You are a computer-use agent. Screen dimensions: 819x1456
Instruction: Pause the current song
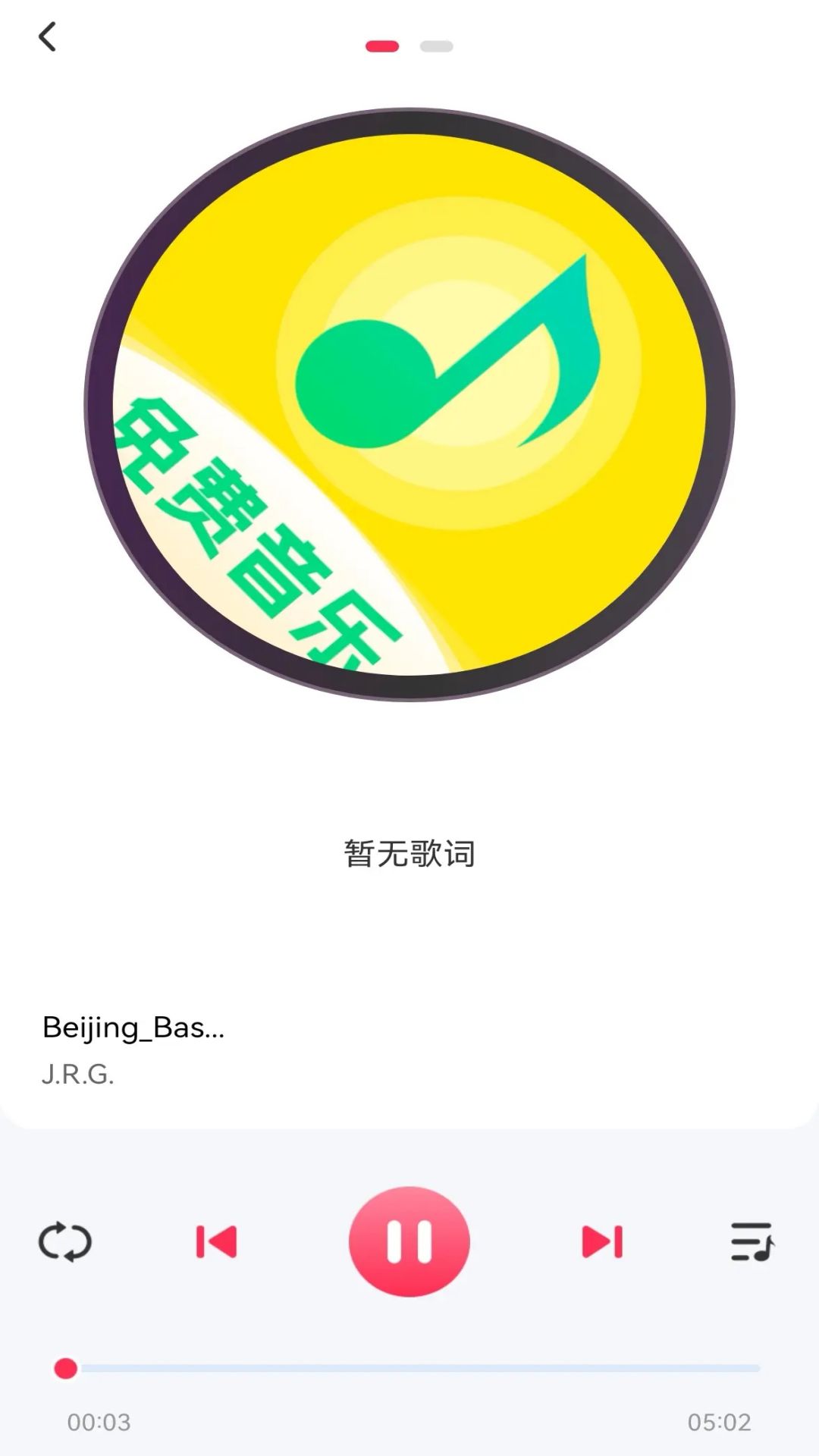409,1241
